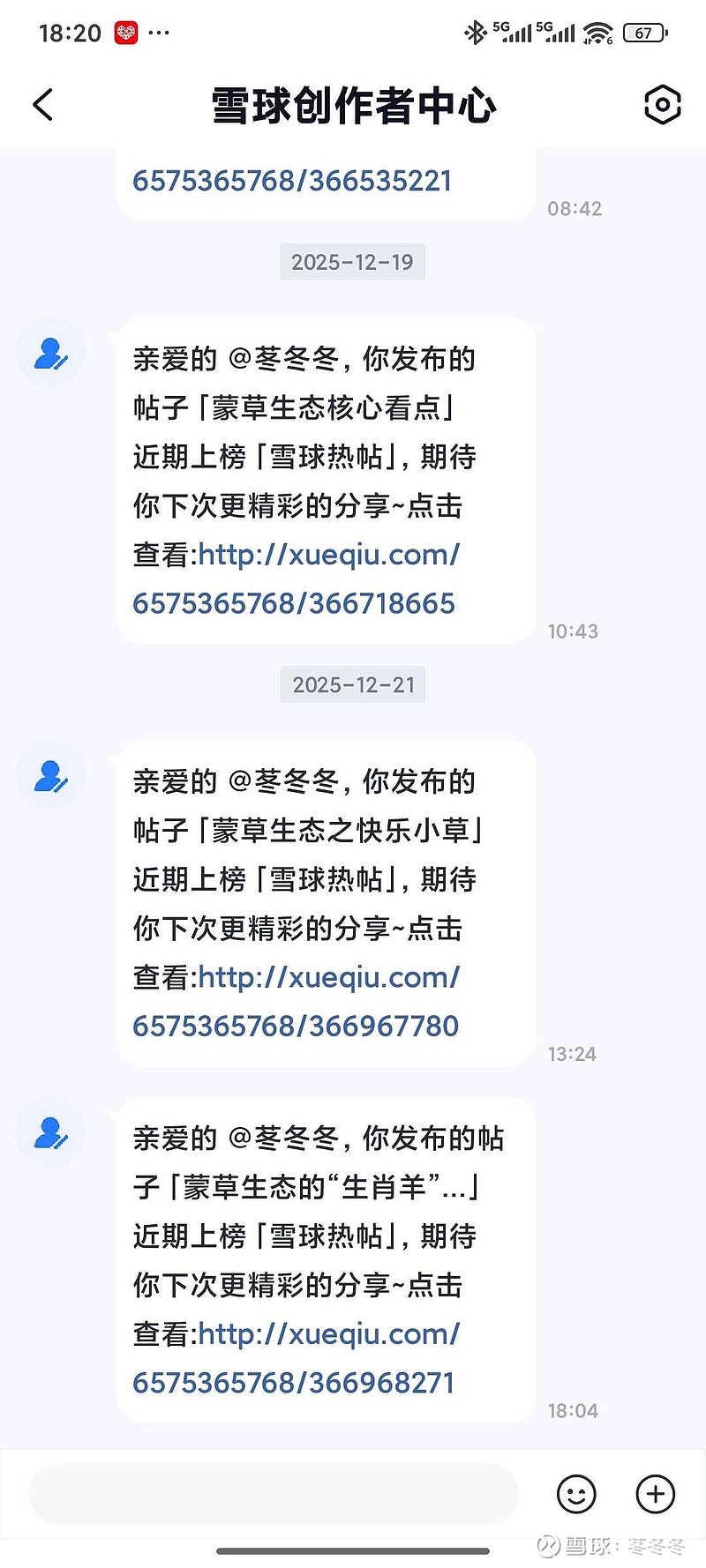Tap the avatar beside the 13:24 message

[49, 774]
